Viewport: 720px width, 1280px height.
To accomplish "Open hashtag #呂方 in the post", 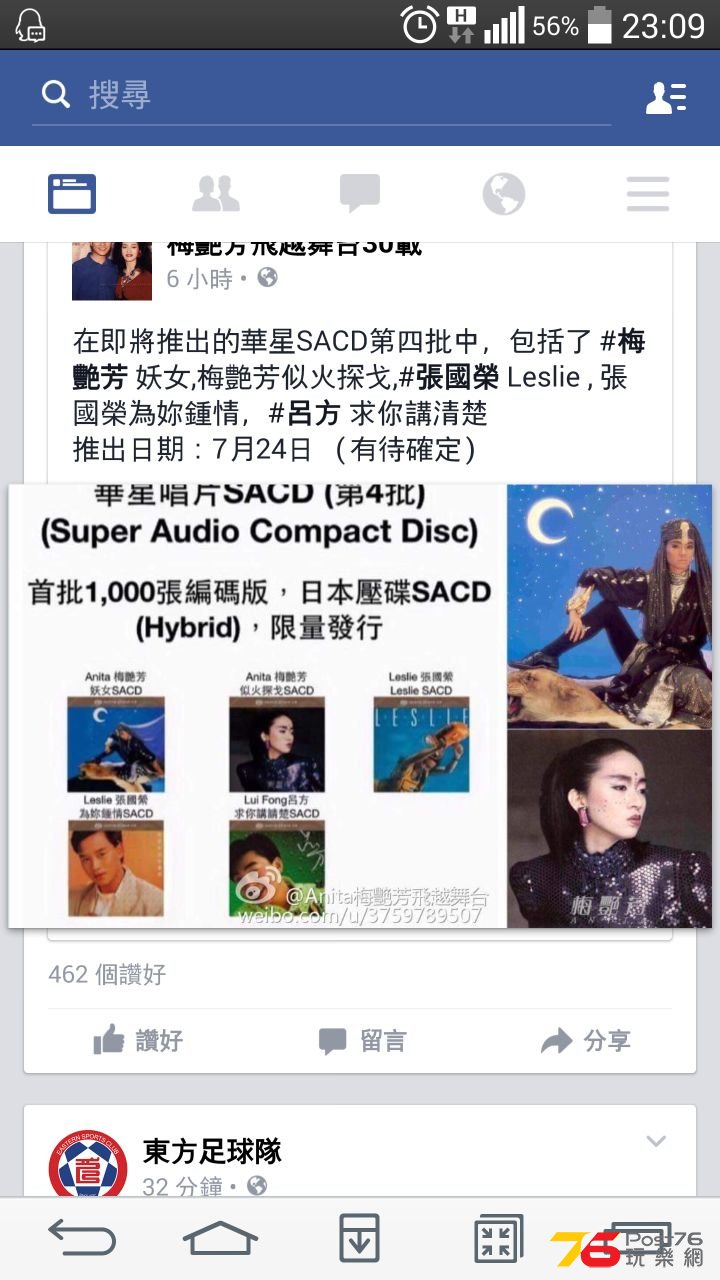I will tap(304, 414).
